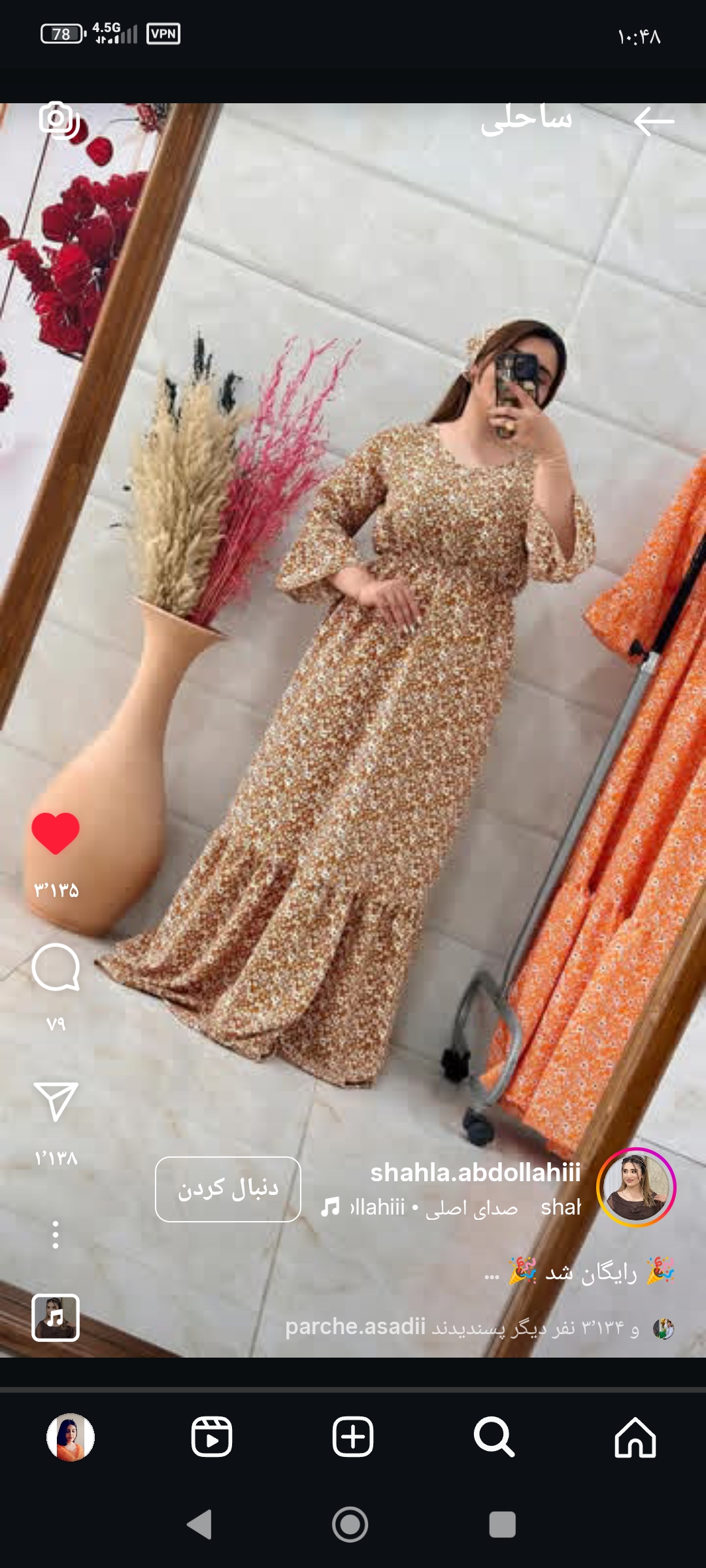Image resolution: width=706 pixels, height=1568 pixels.
Task: Open the Reels camera icon
Action: [x=59, y=120]
